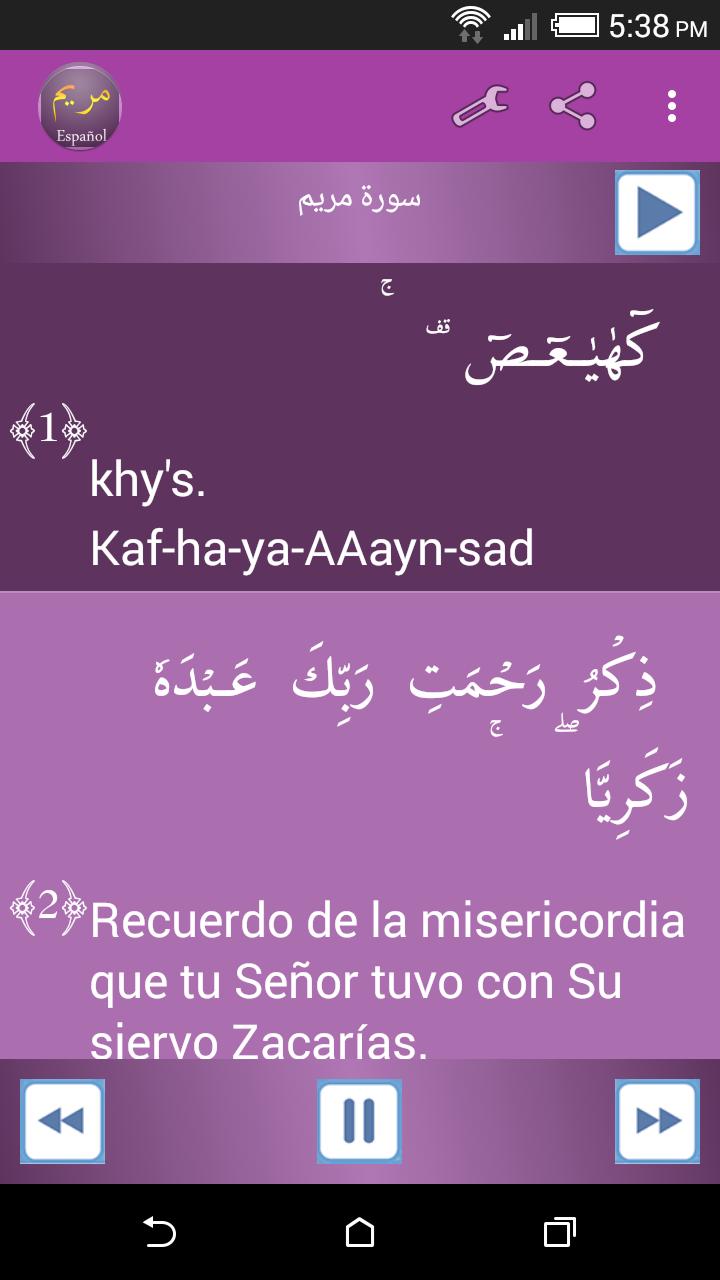Viewport: 720px width, 1280px height.
Task: Go to the home screen
Action: tap(360, 1232)
